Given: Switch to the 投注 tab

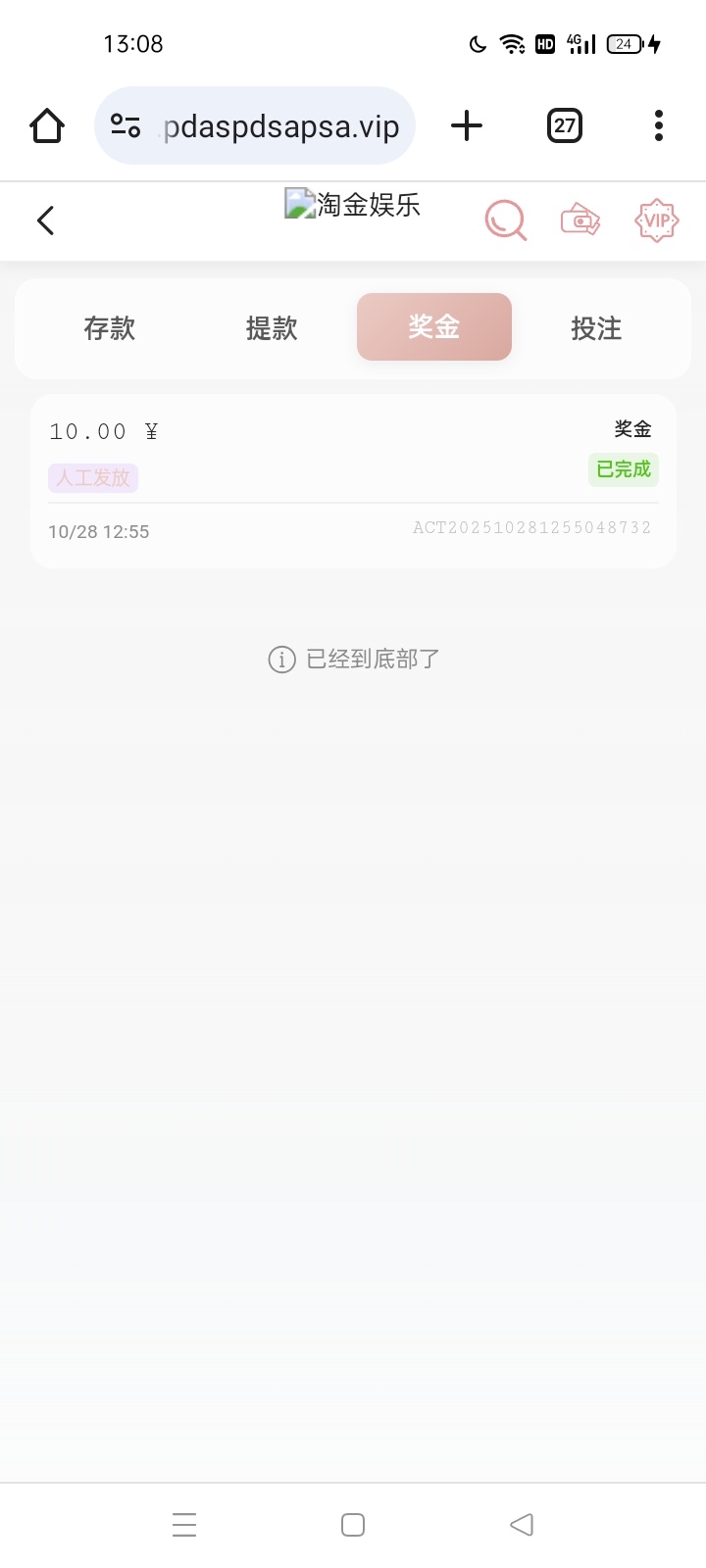Looking at the screenshot, I should pos(596,328).
